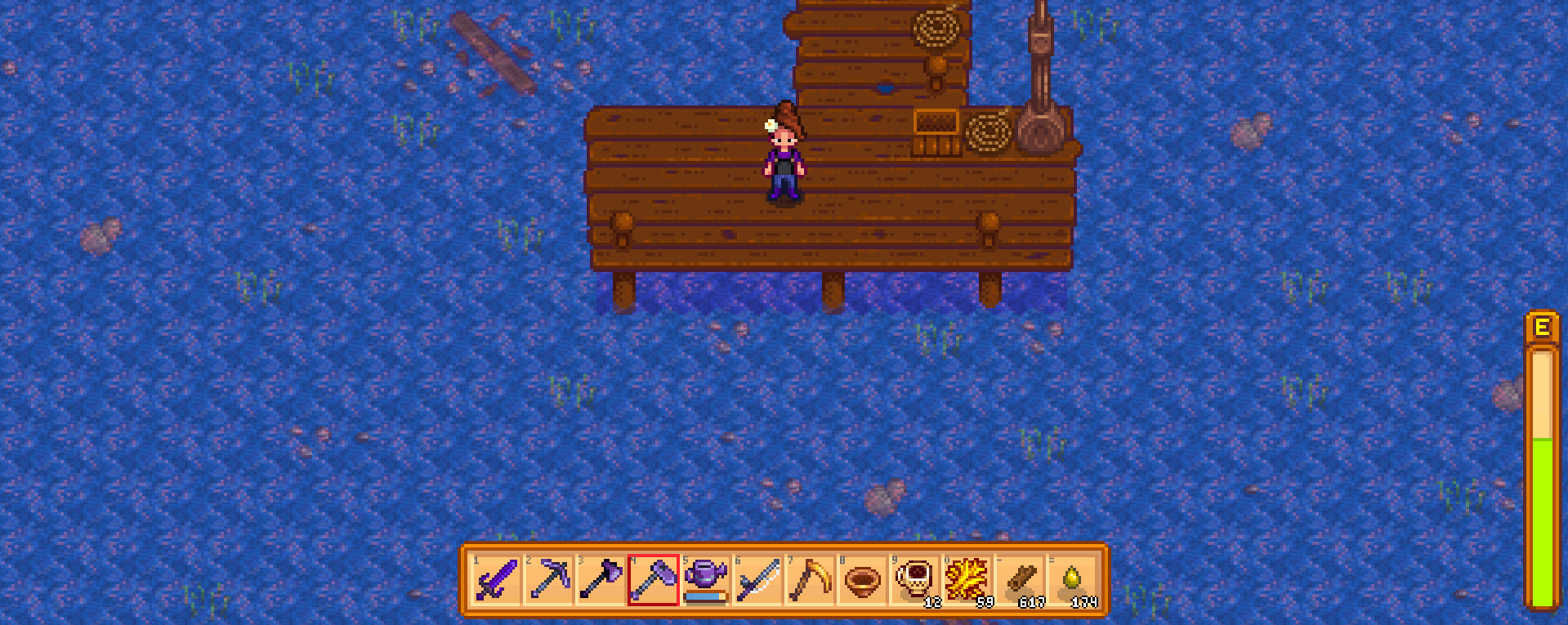Choose the tool in toolbar slot 3
The width and height of the screenshot is (1568, 625).
[x=601, y=580]
